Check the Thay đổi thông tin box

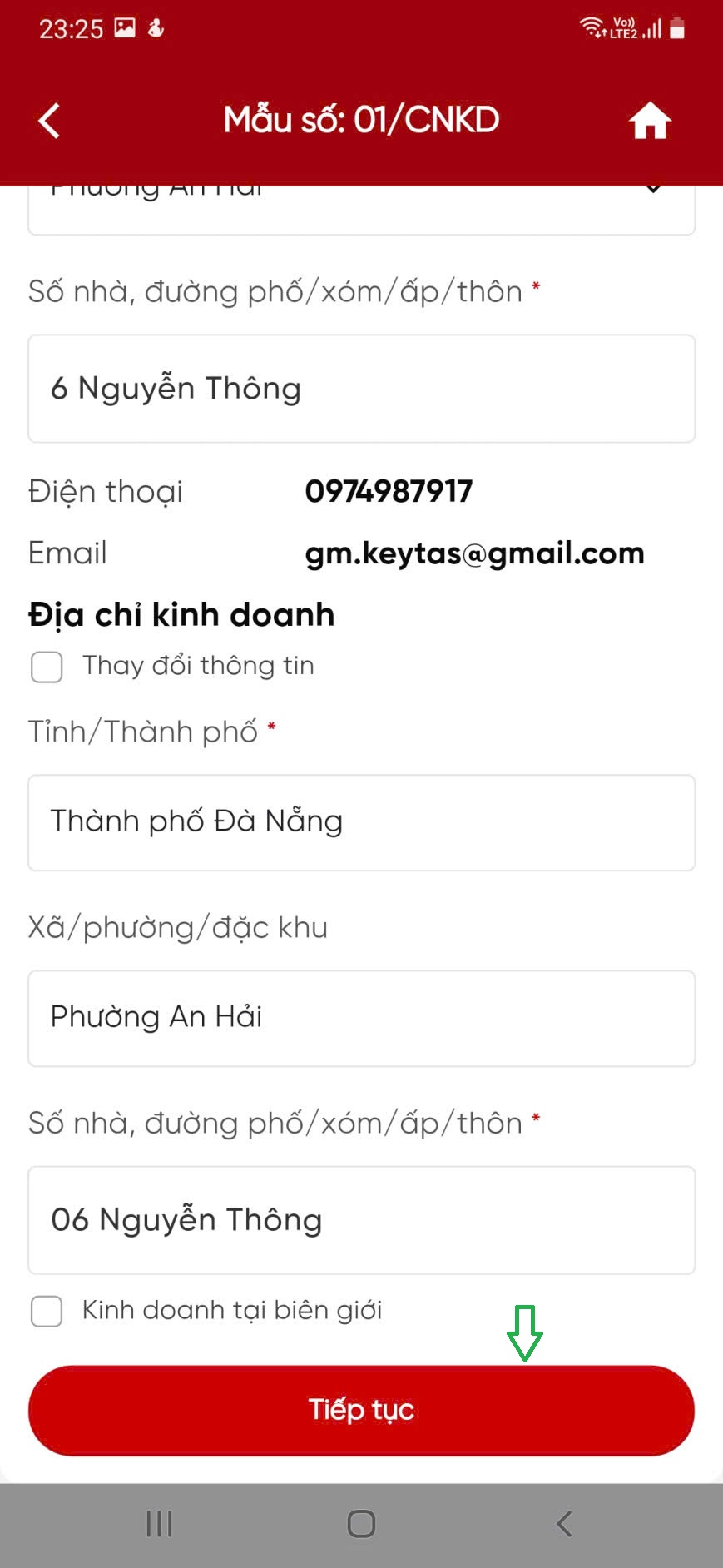[x=47, y=667]
